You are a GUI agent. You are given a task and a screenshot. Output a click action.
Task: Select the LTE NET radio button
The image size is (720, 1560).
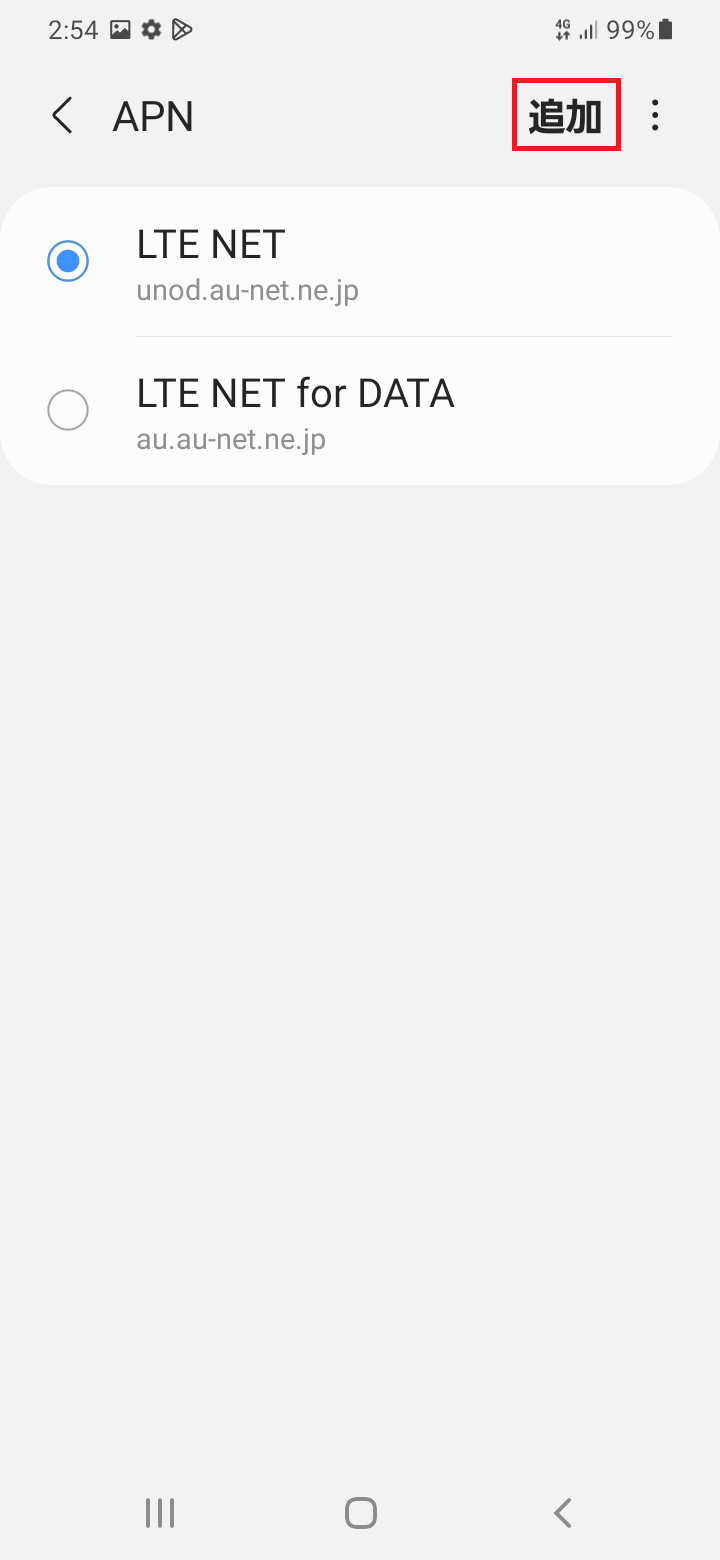pos(68,262)
